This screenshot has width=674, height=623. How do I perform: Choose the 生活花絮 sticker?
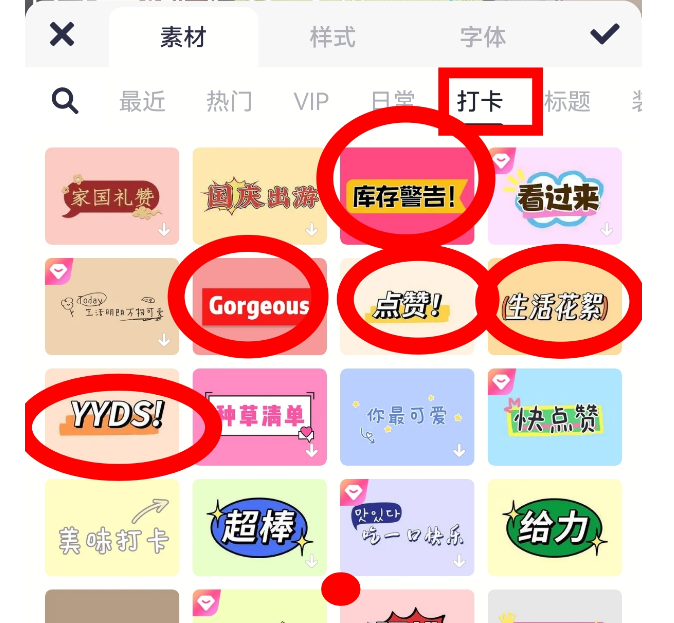[x=555, y=306]
